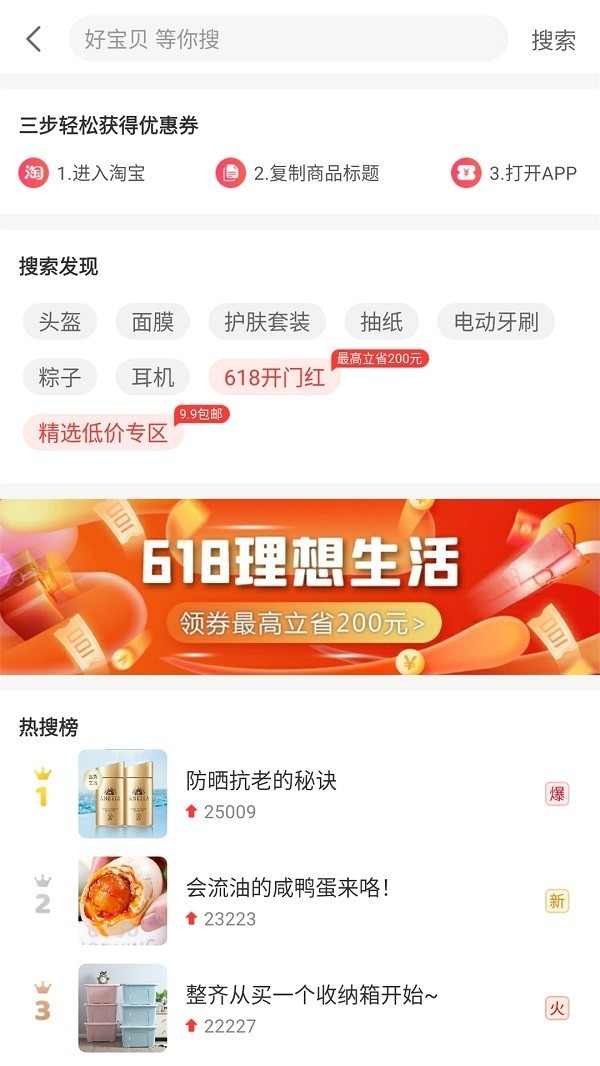Tap the 搜索 button

[553, 40]
